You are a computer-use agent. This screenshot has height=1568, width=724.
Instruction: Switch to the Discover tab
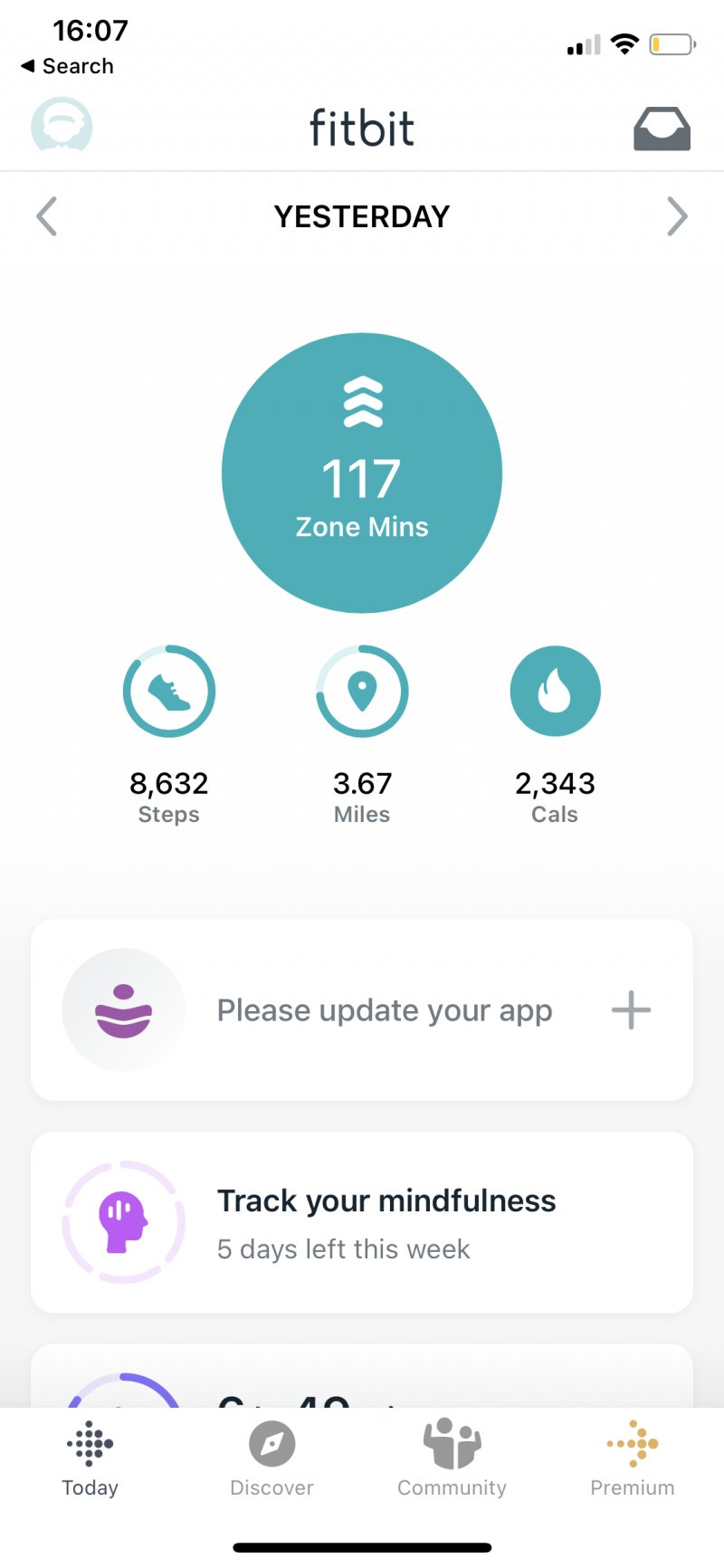click(271, 1458)
